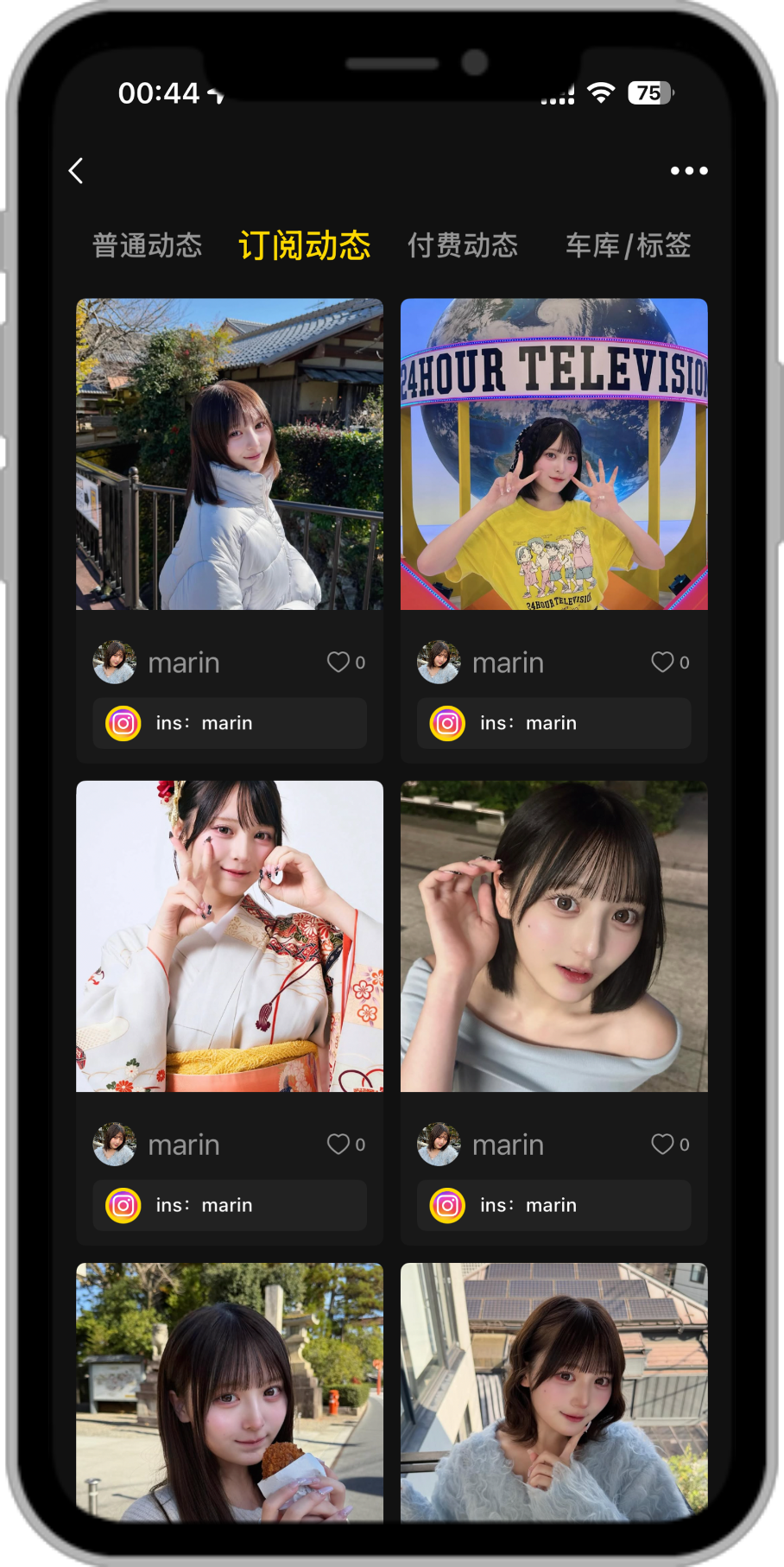Go back using the top-left arrow

[x=76, y=171]
